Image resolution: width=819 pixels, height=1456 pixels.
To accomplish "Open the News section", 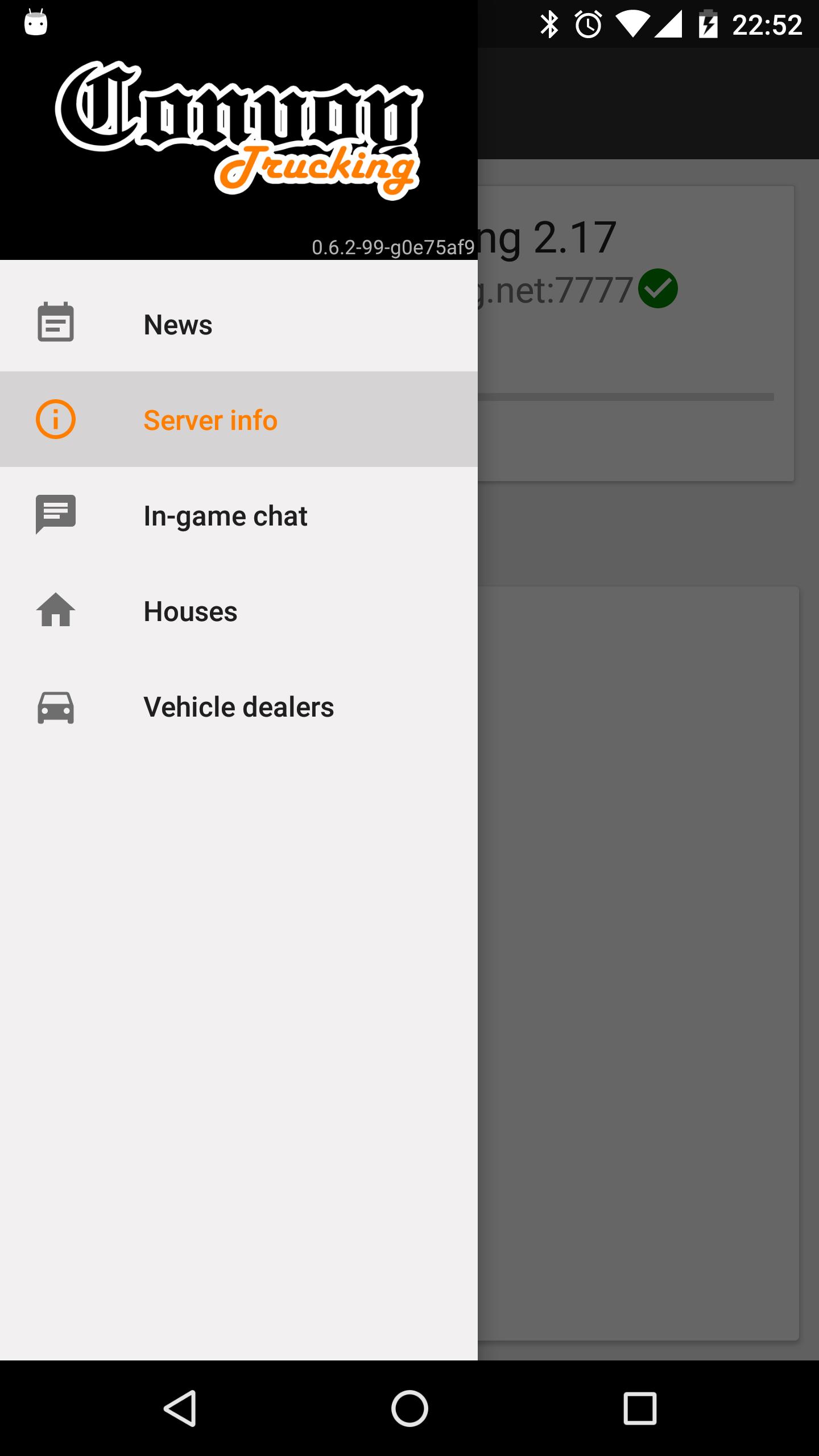I will point(177,325).
